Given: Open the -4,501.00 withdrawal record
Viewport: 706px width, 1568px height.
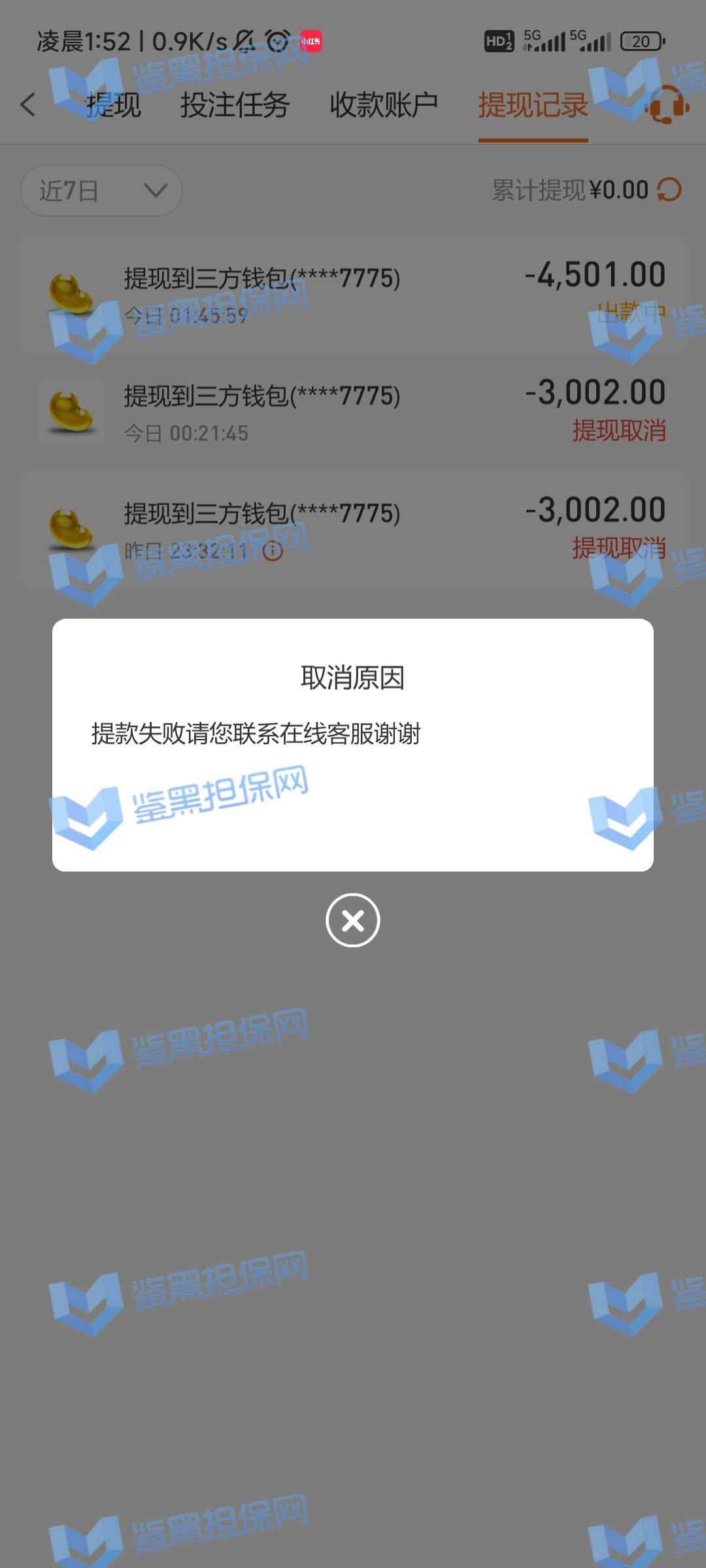Looking at the screenshot, I should click(353, 294).
